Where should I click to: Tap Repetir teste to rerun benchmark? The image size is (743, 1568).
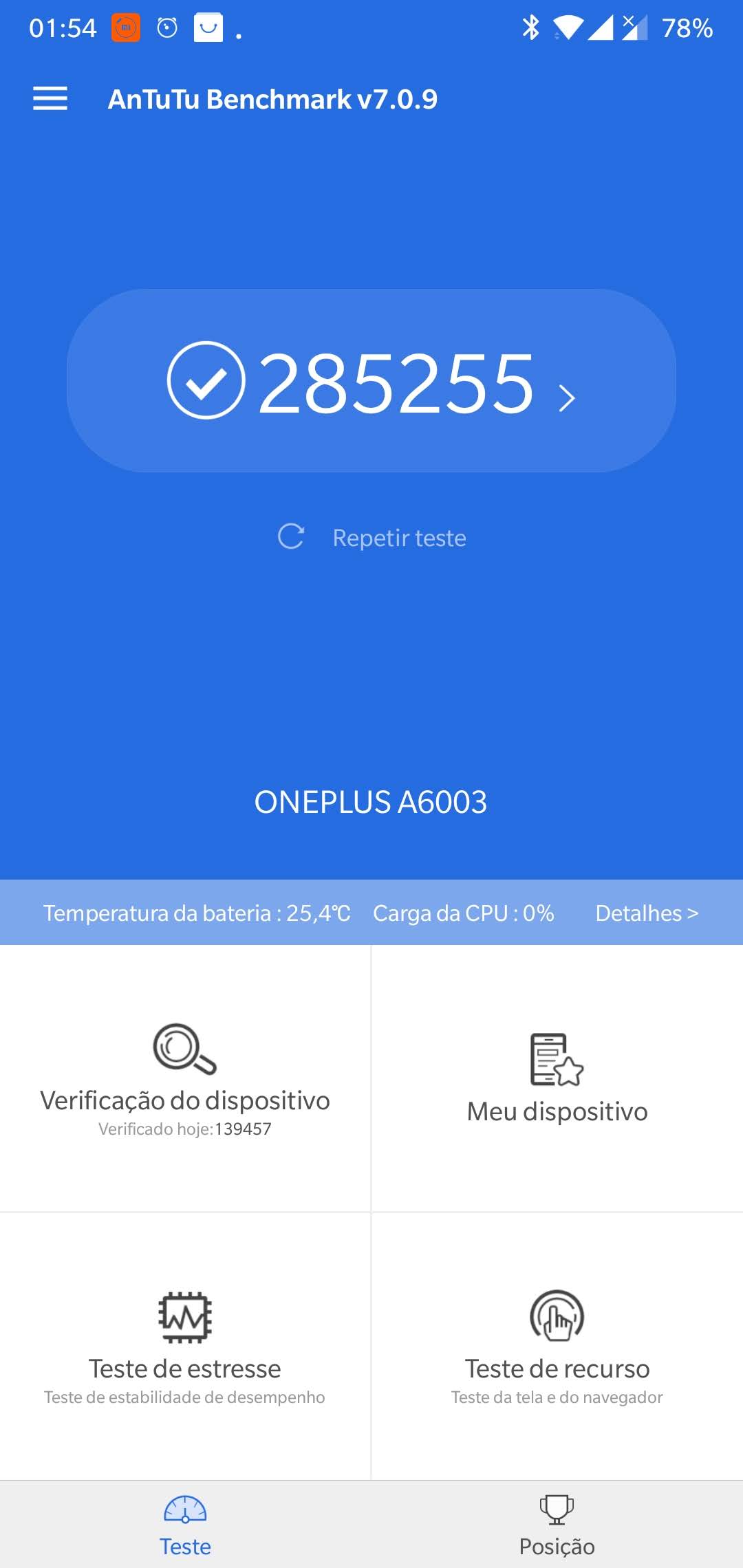click(x=372, y=537)
